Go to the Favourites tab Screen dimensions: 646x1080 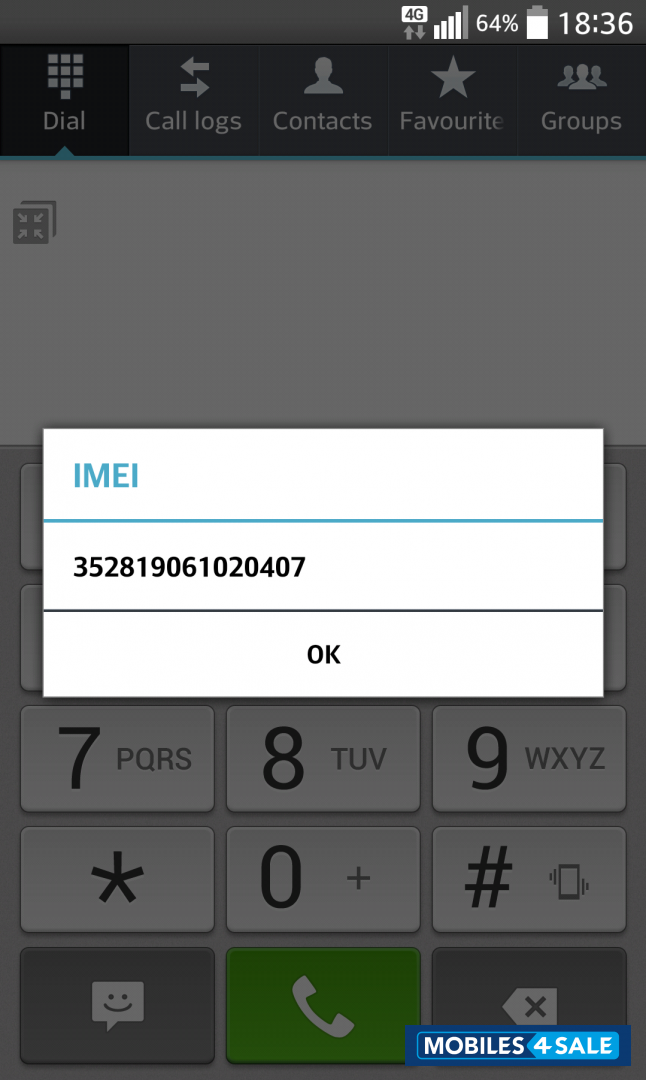452,99
